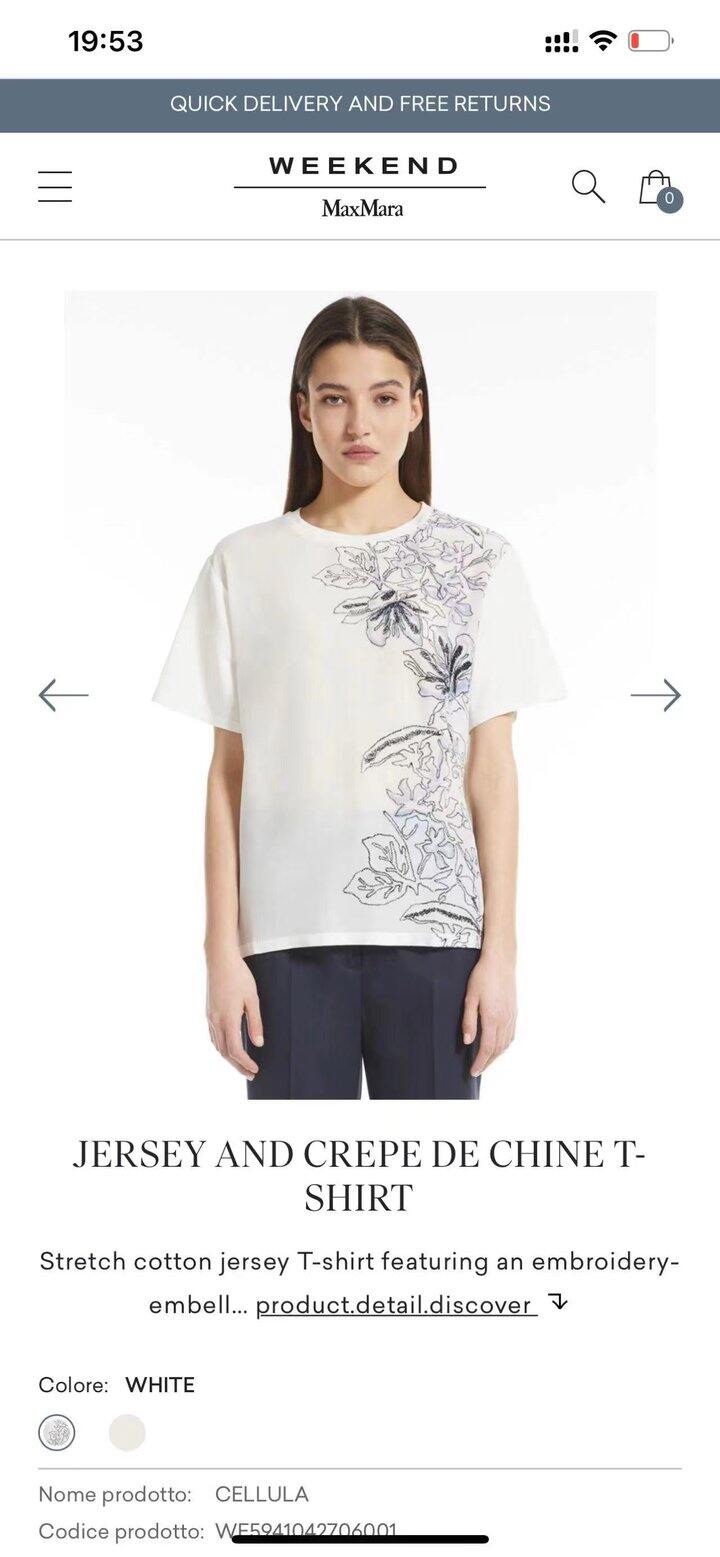Open the hamburger menu
The height and width of the screenshot is (1557, 720).
pos(55,187)
